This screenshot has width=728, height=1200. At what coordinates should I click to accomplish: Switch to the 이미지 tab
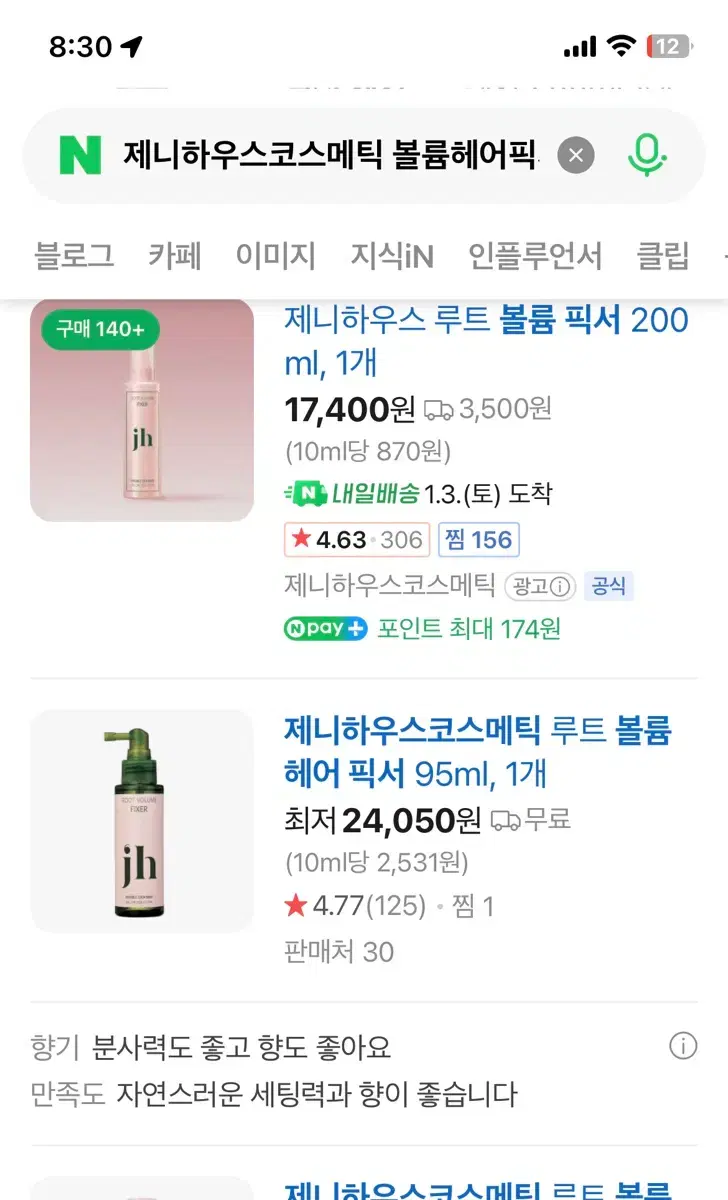pyautogui.click(x=276, y=256)
